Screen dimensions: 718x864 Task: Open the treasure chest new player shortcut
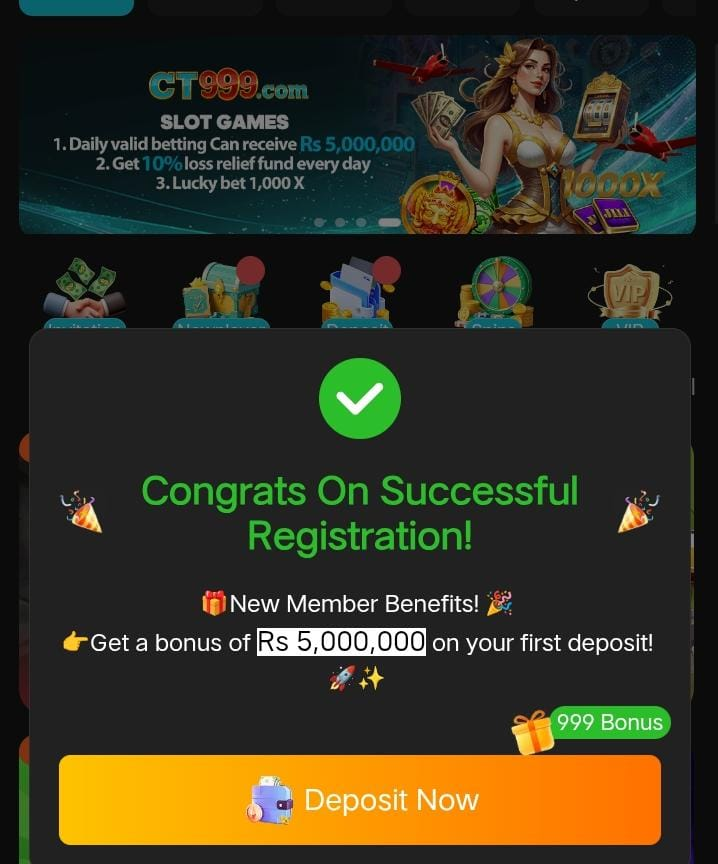click(x=221, y=291)
